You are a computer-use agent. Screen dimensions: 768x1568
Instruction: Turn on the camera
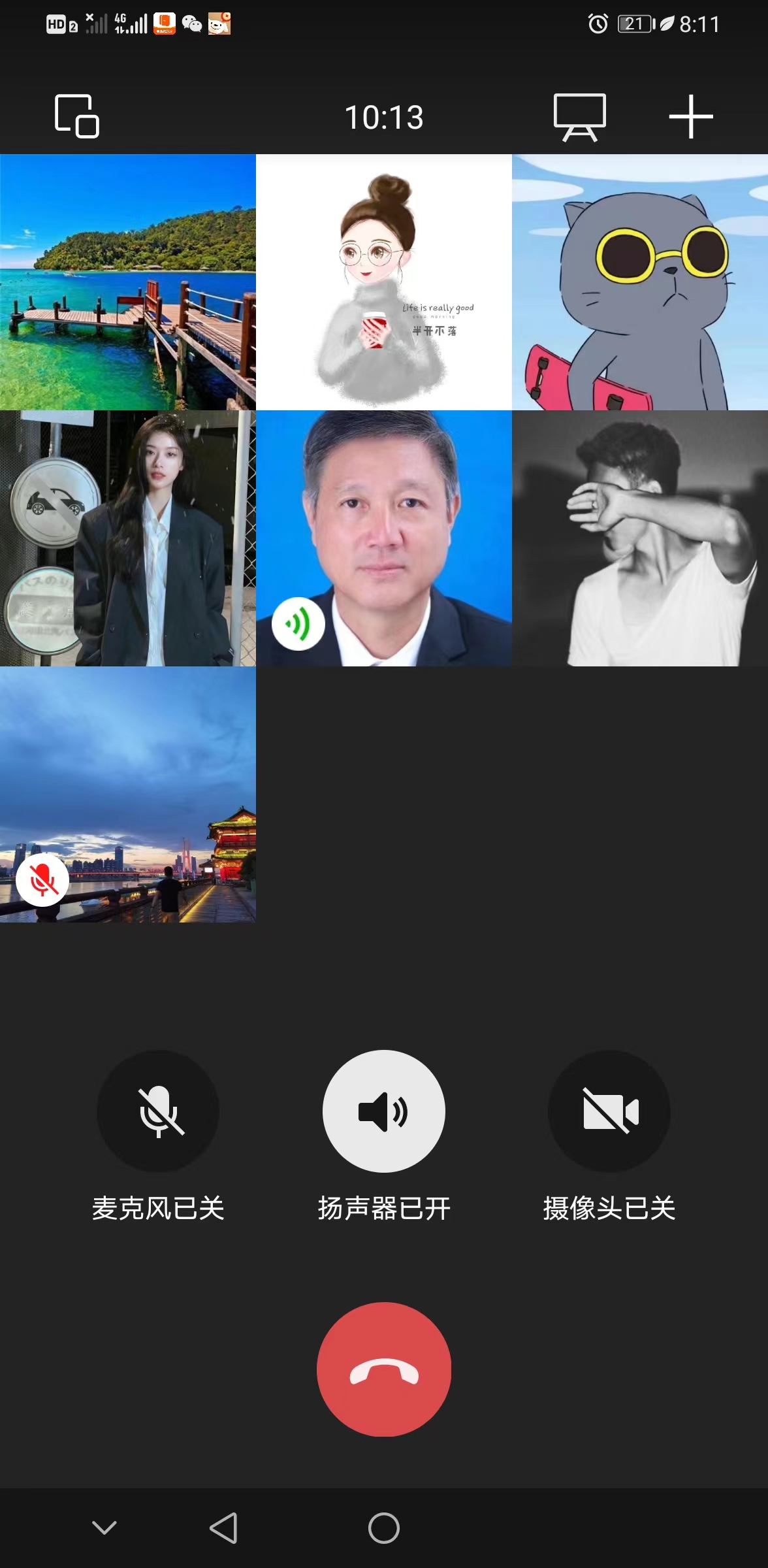point(609,1111)
